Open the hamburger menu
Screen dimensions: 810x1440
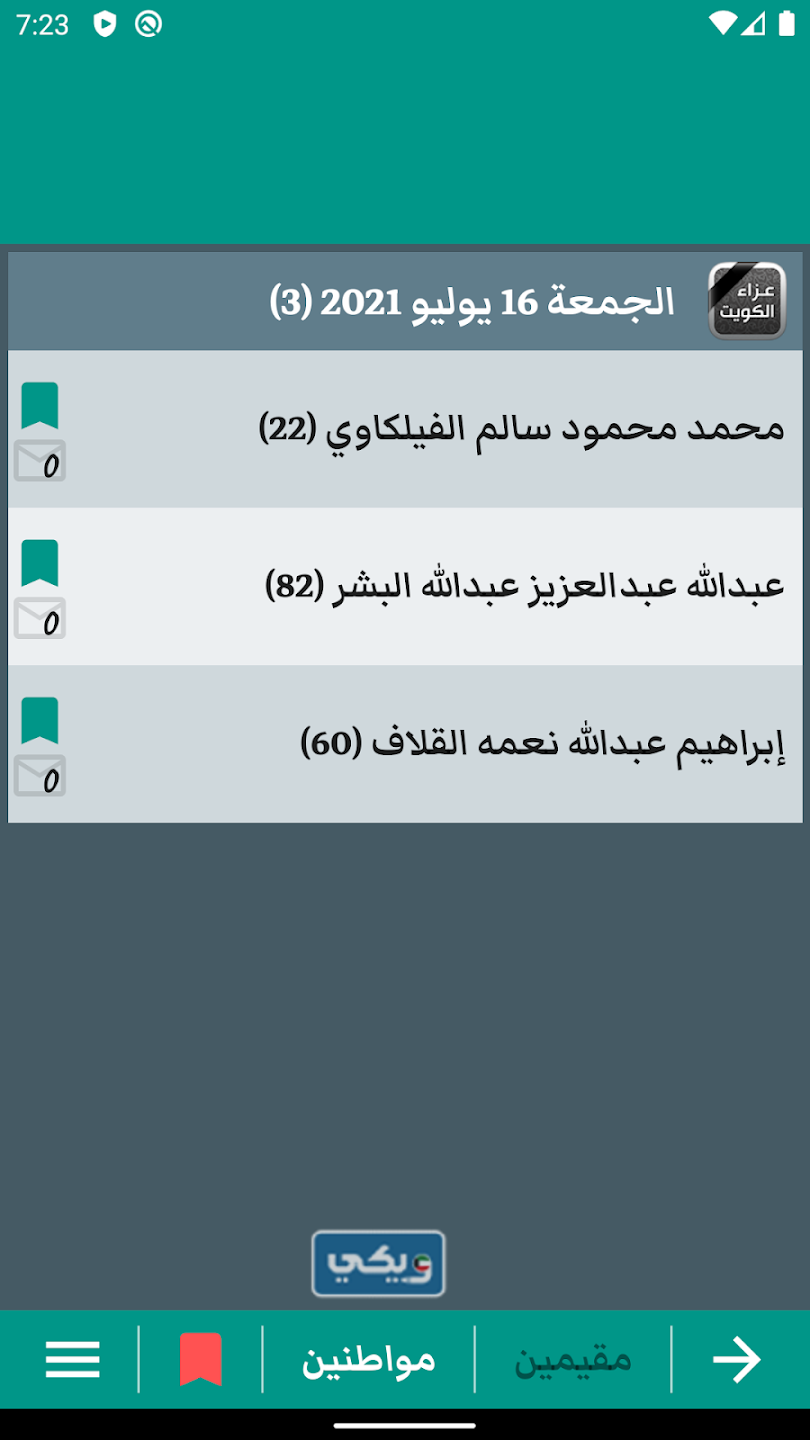coord(72,1360)
